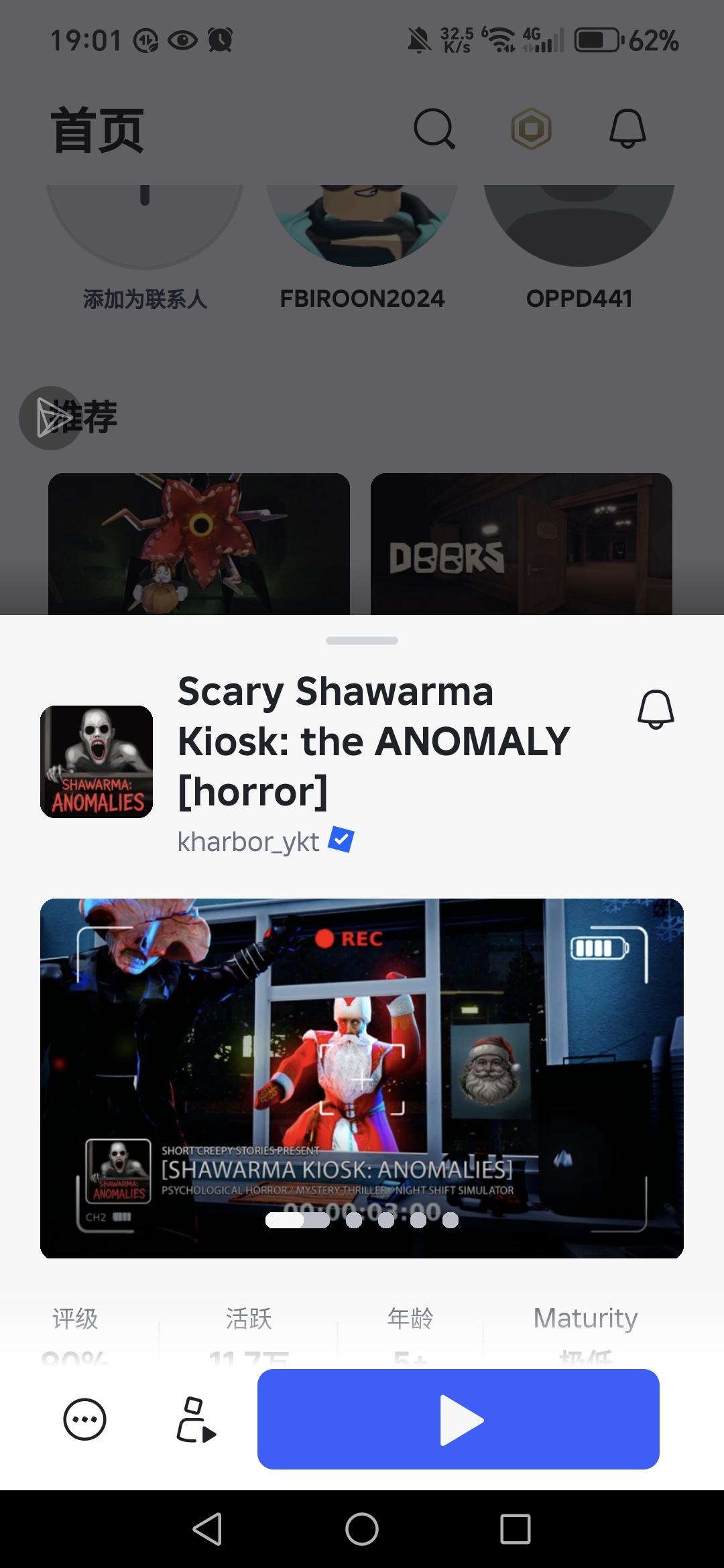The image size is (724, 1568).
Task: Open the top bar notifications bell
Action: [x=627, y=128]
